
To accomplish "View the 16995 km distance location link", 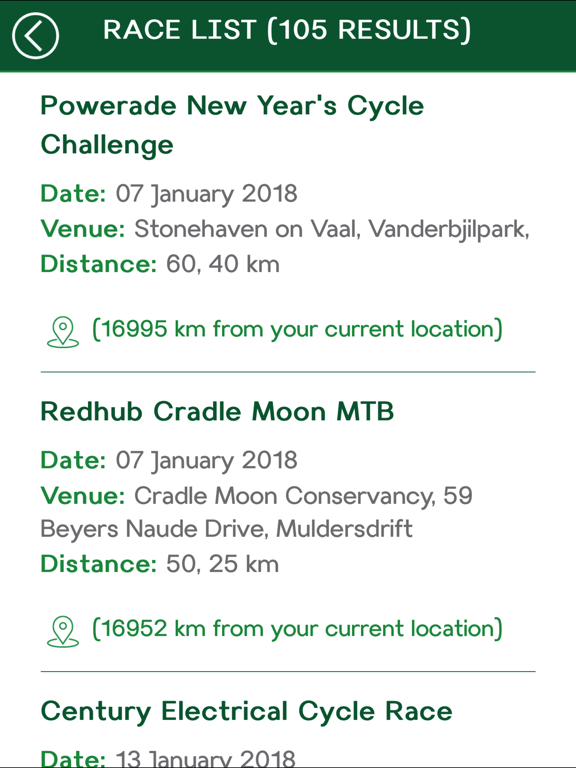I will 274,330.
